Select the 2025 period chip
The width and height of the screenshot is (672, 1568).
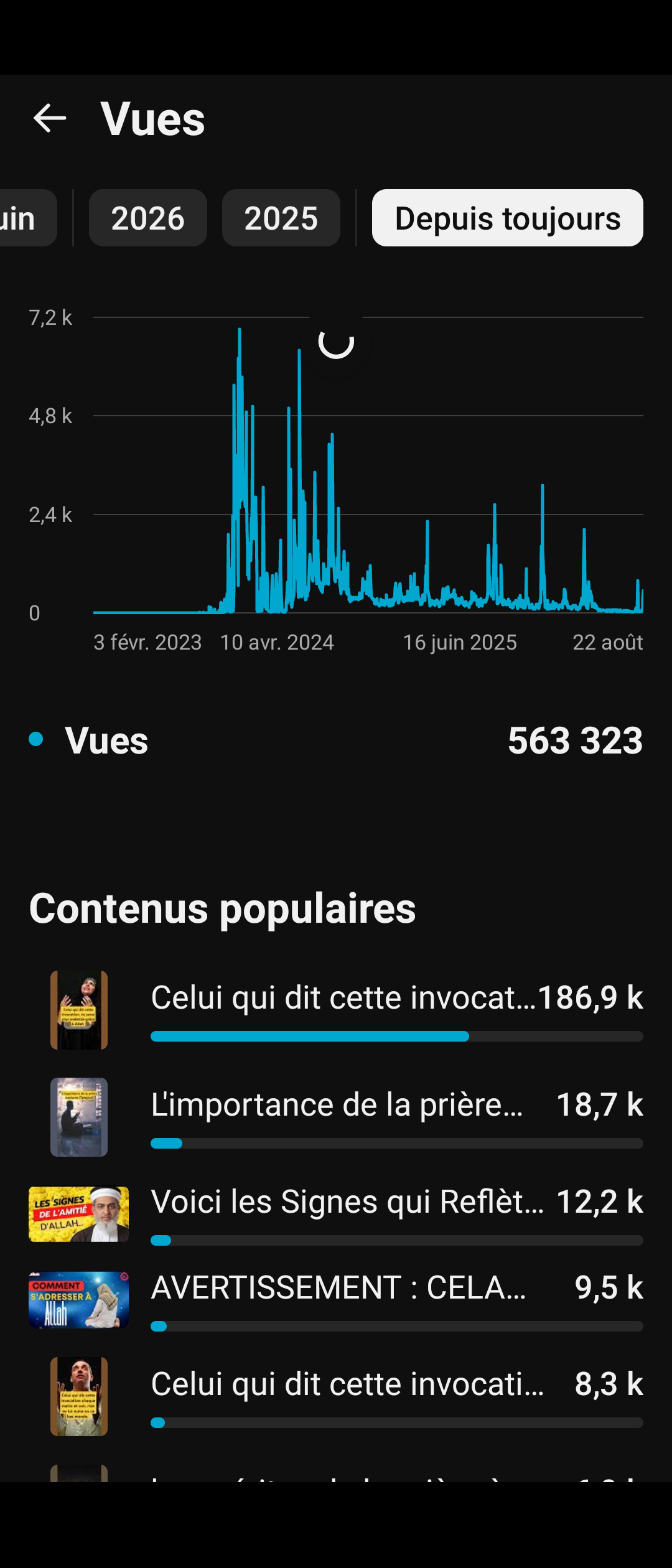pyautogui.click(x=281, y=218)
